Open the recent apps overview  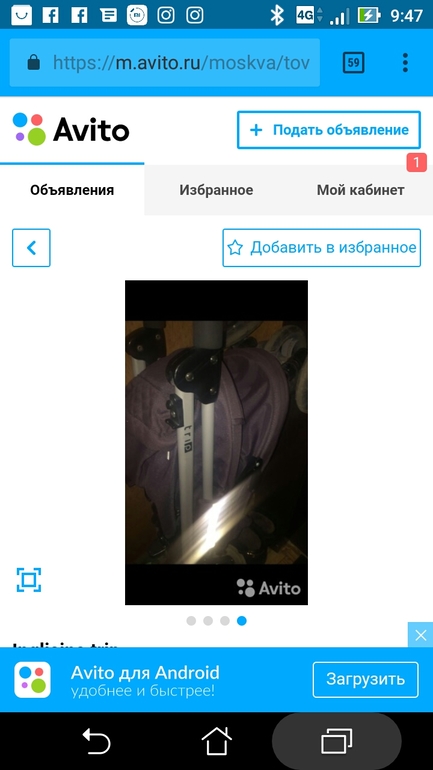tap(337, 741)
